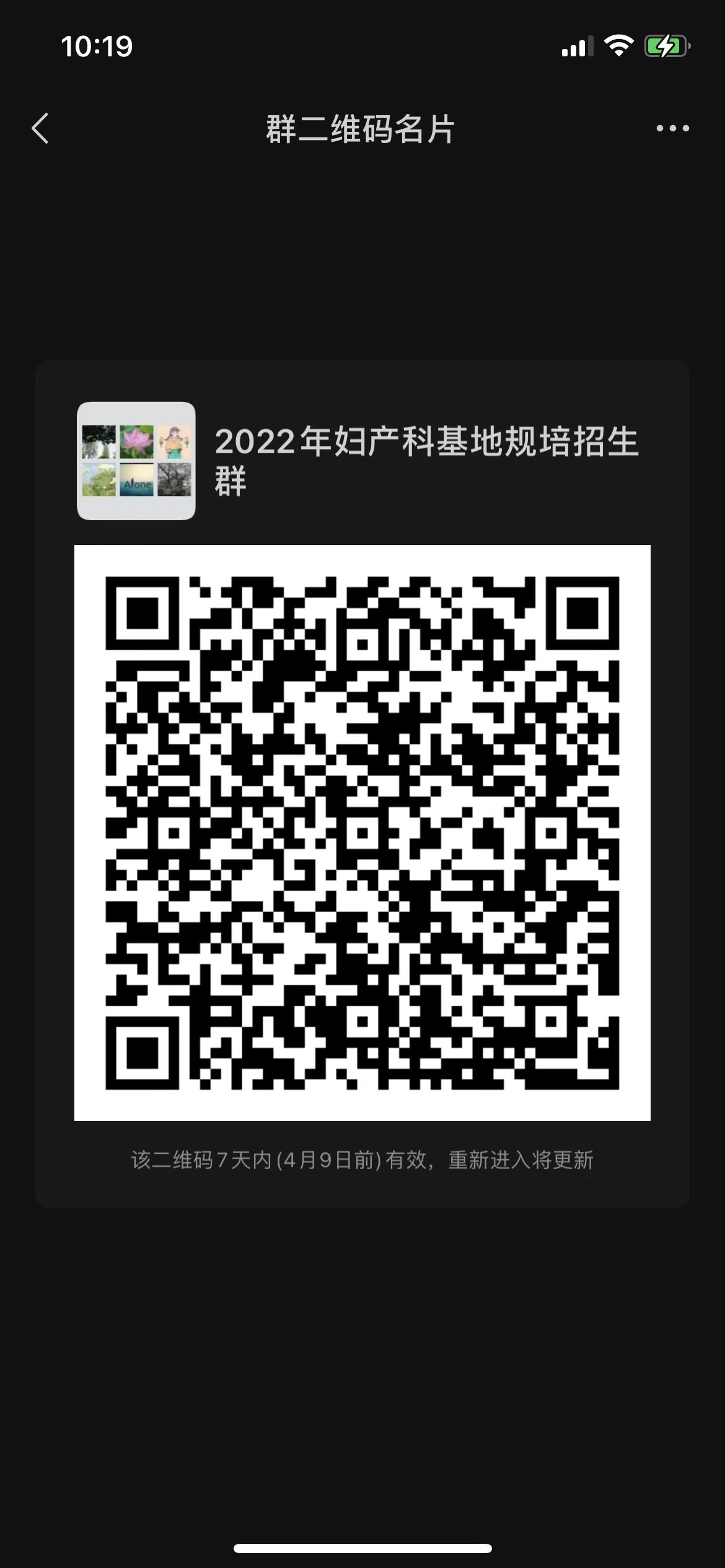
Task: Go back from the group QR code page
Action: click(40, 129)
